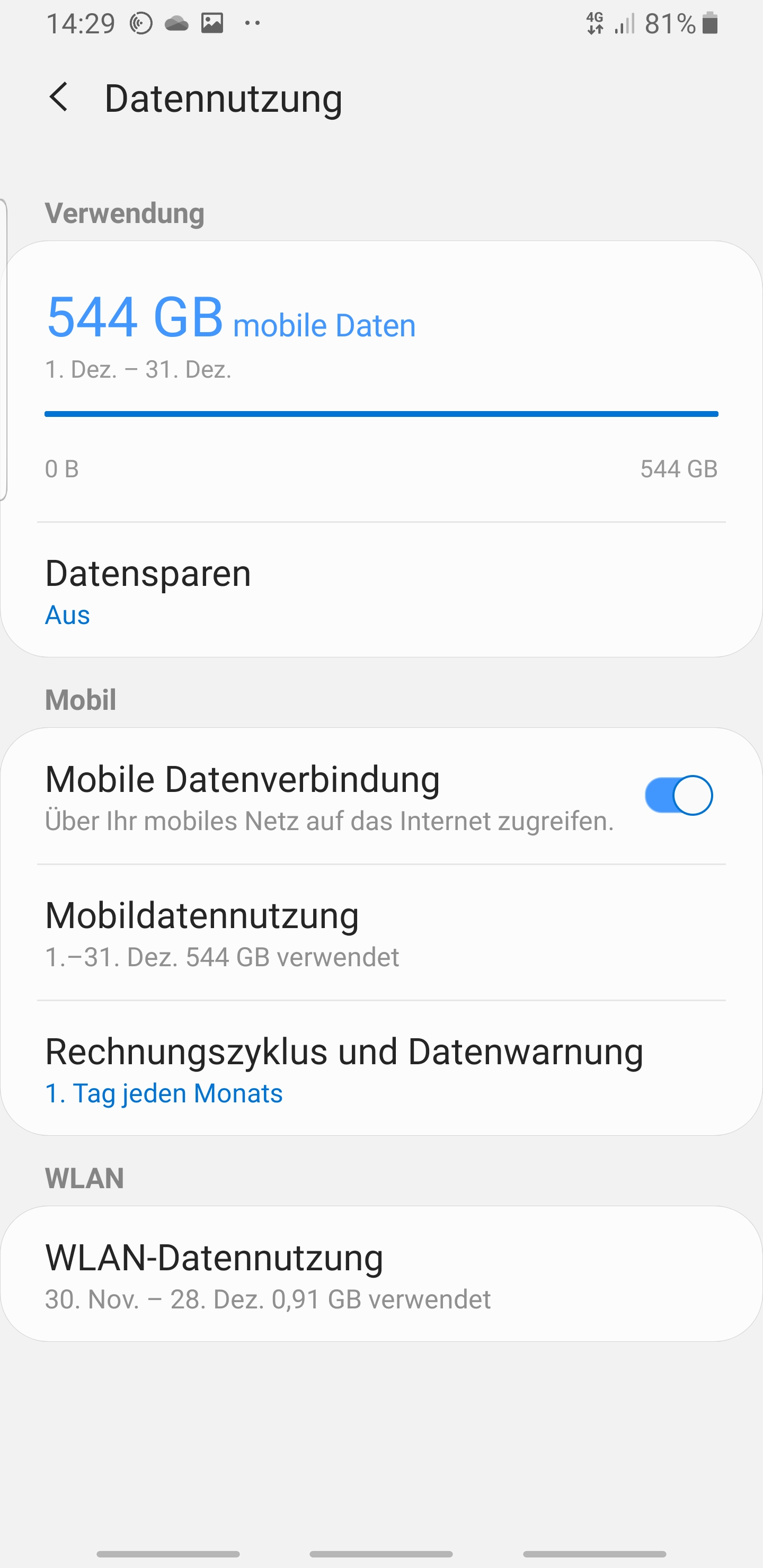763x1568 pixels.
Task: Go back from Datennutzung
Action: coord(59,97)
